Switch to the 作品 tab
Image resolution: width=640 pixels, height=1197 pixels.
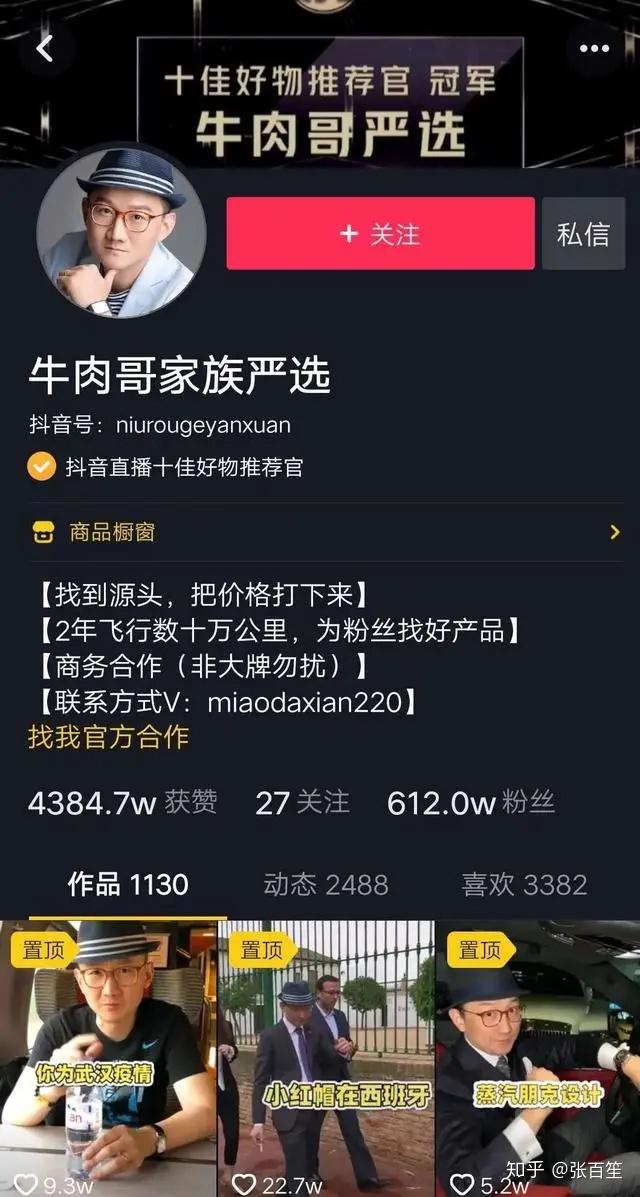click(127, 884)
